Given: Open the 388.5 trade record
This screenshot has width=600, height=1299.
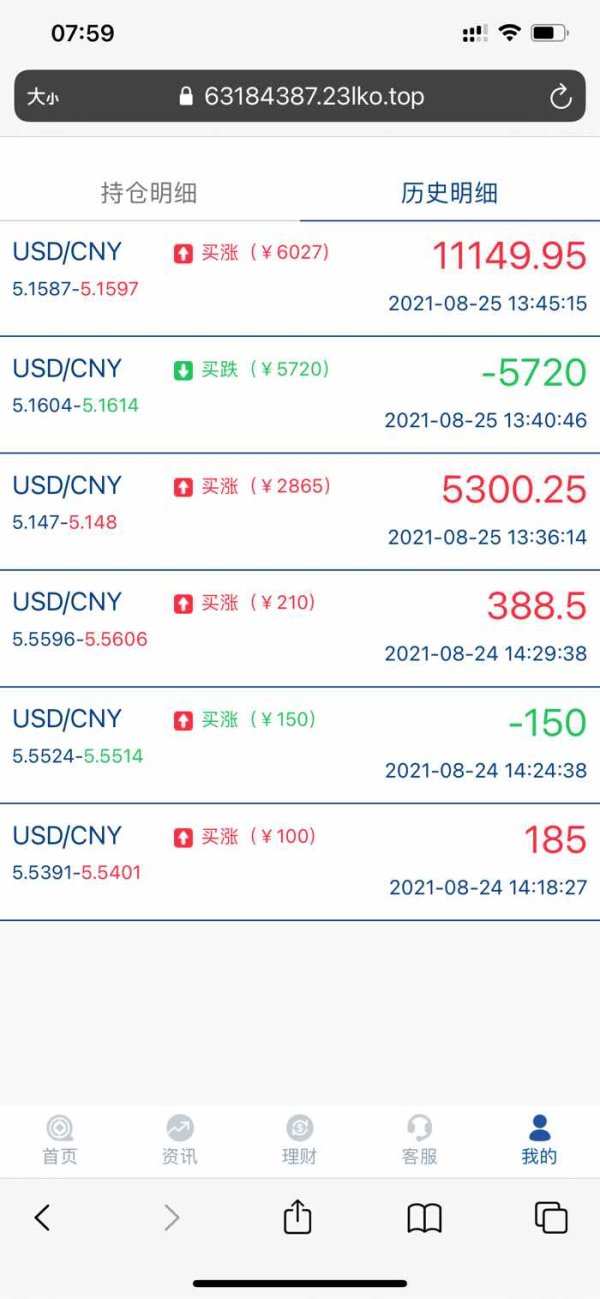Looking at the screenshot, I should point(300,629).
